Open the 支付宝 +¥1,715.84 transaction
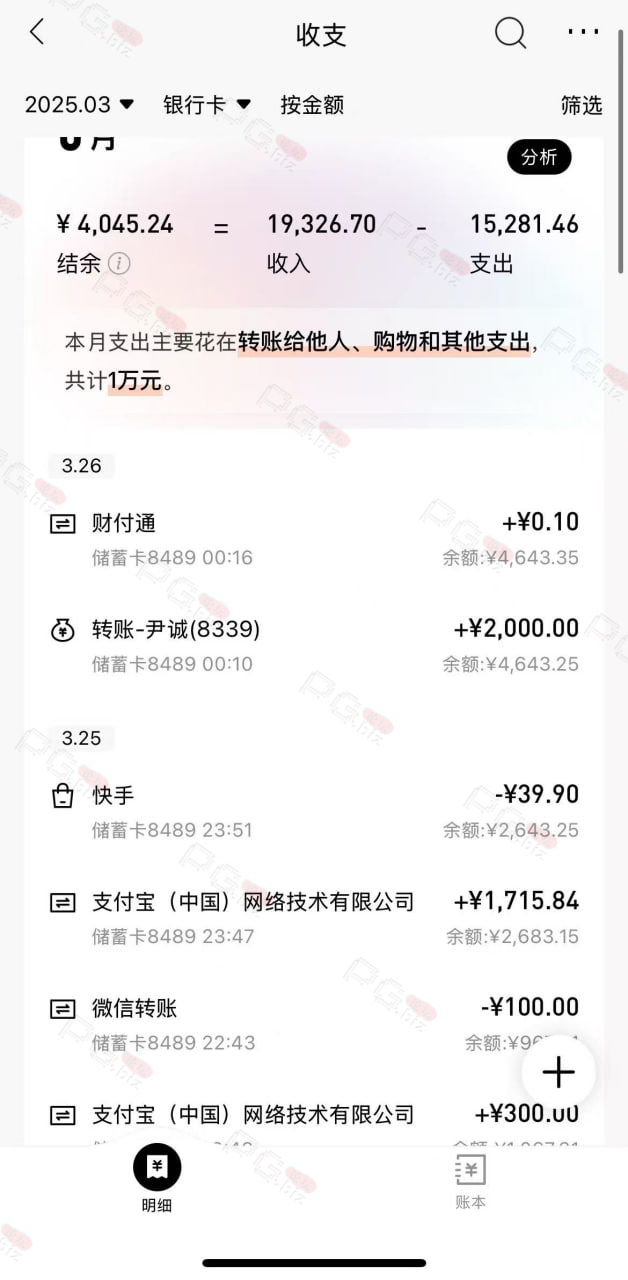 pos(314,918)
